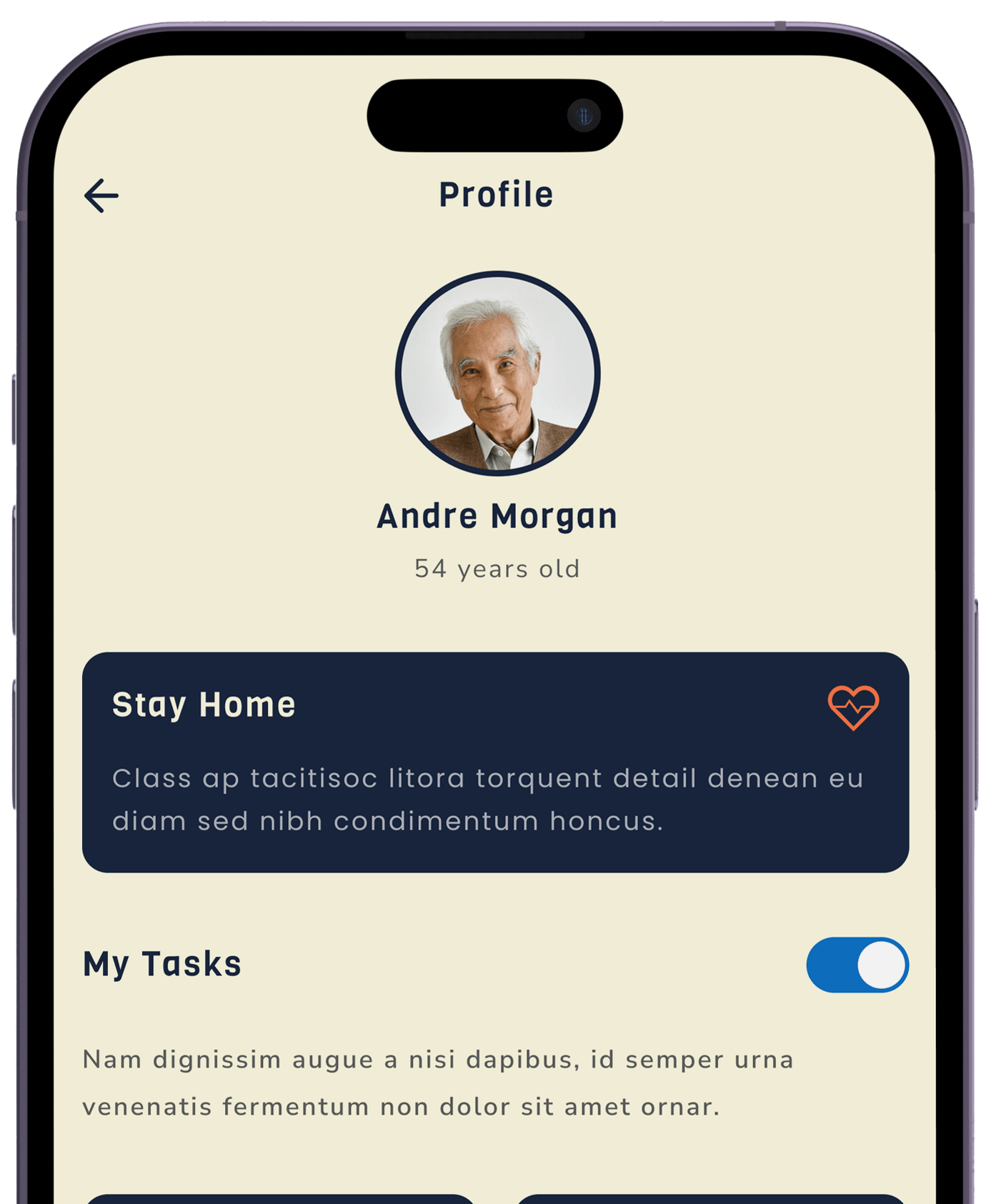This screenshot has height=1204, width=1001.
Task: Open the Stay Home card
Action: pos(494,763)
